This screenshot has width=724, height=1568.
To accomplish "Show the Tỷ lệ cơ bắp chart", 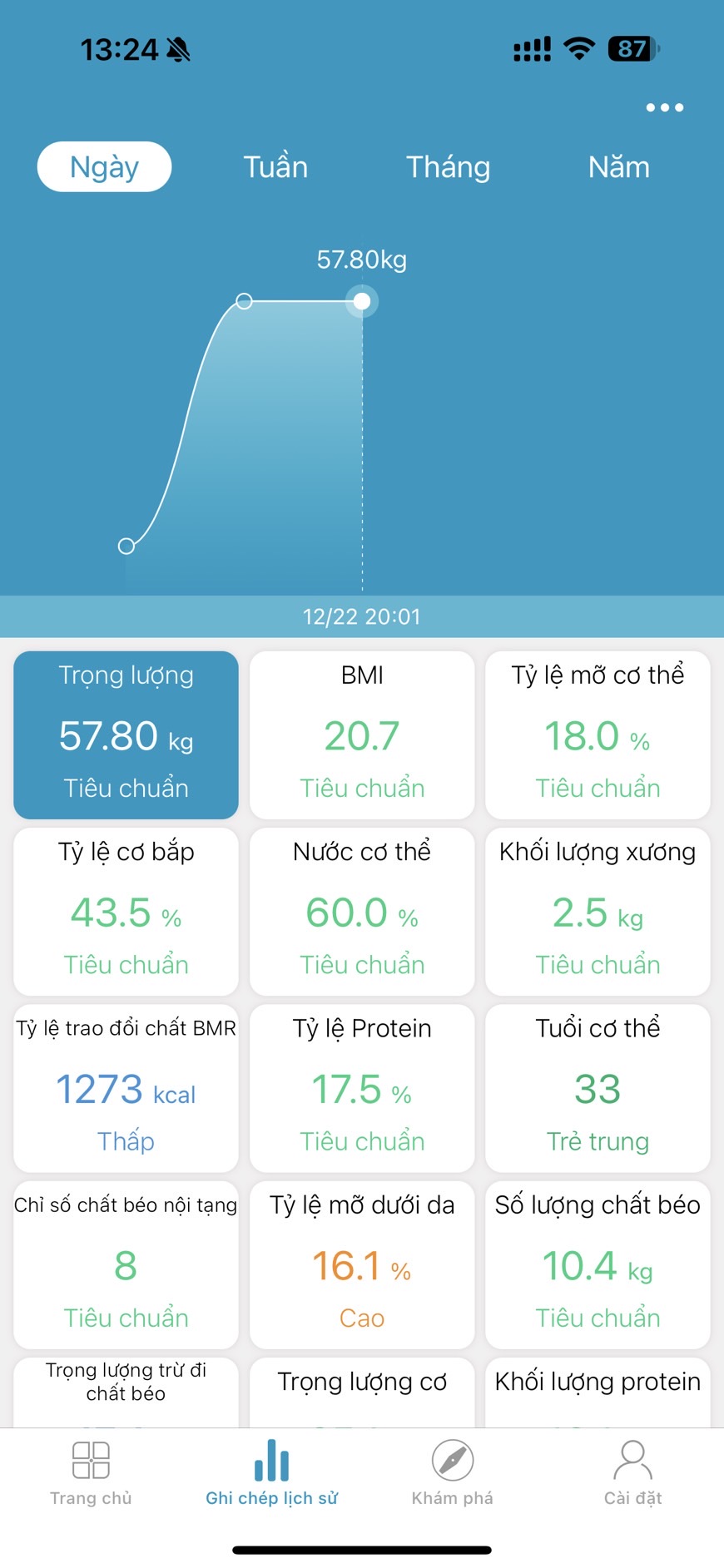I will coord(126,912).
